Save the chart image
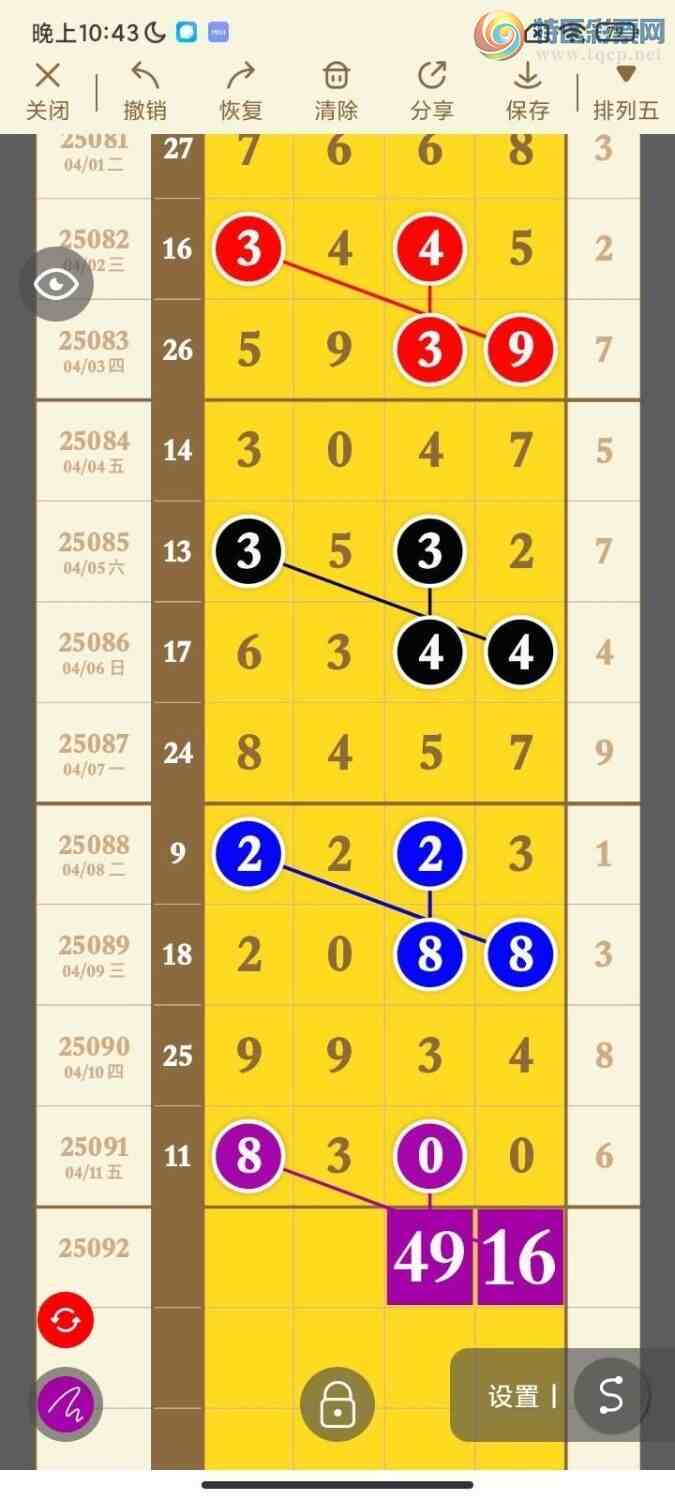The height and width of the screenshot is (1500, 675). click(527, 90)
